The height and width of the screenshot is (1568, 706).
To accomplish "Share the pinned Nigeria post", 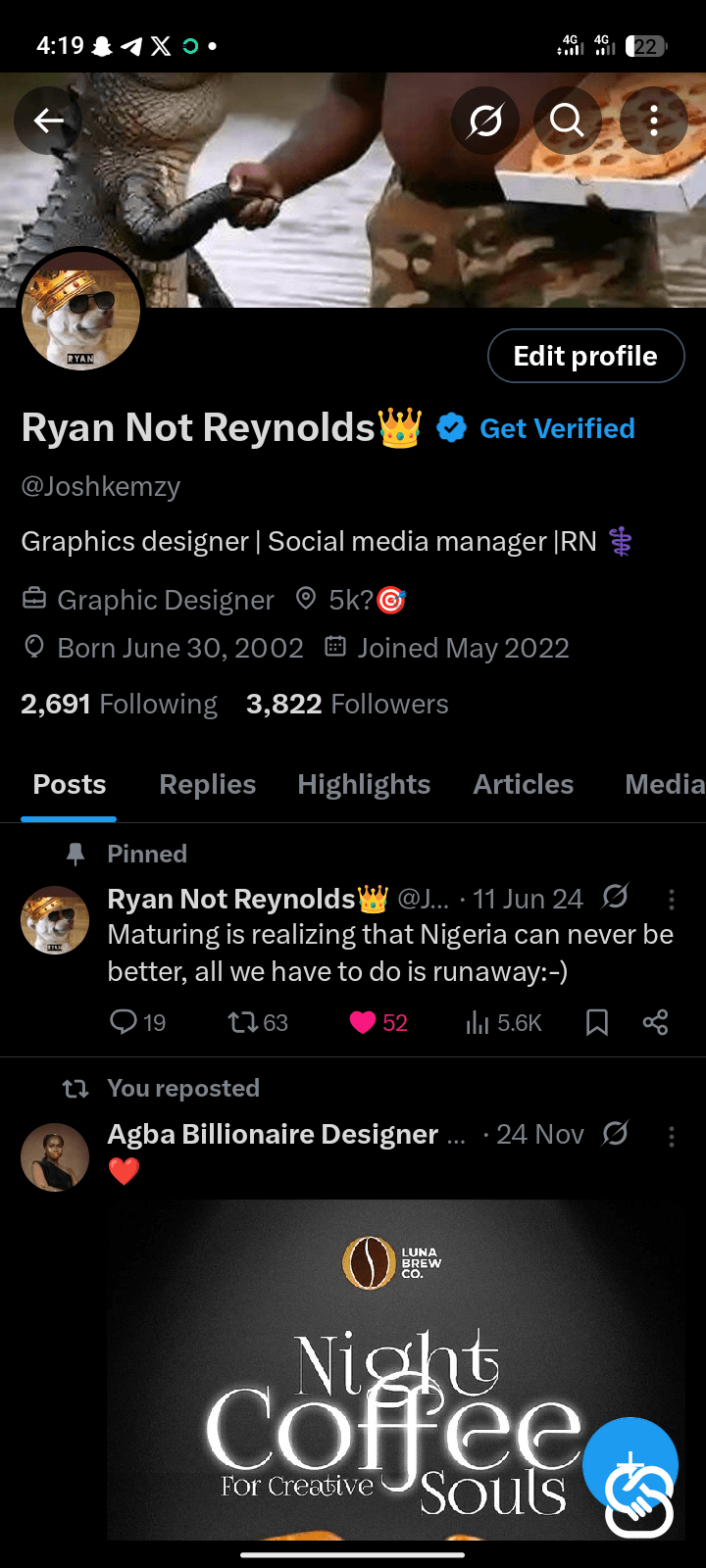I will click(x=655, y=1022).
